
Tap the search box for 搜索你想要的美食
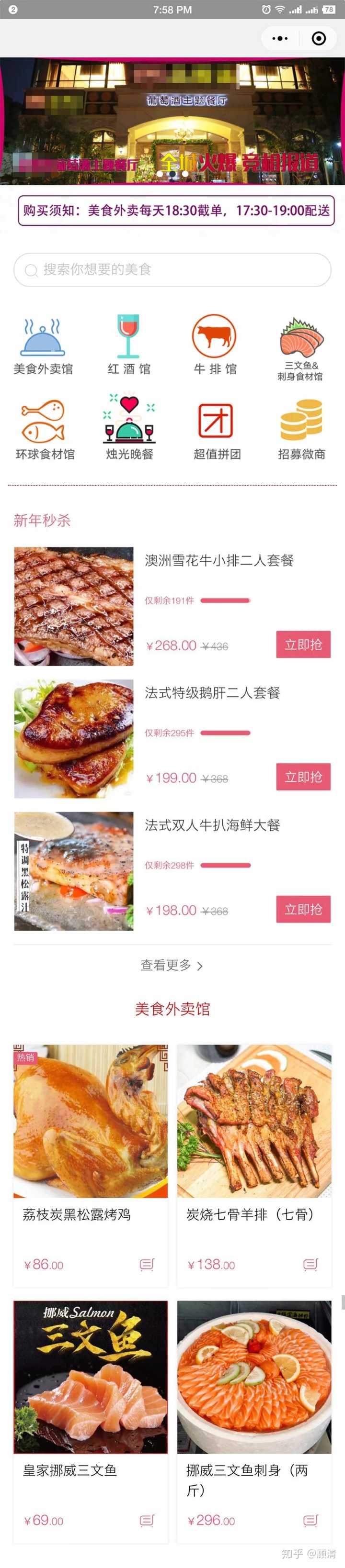click(172, 270)
